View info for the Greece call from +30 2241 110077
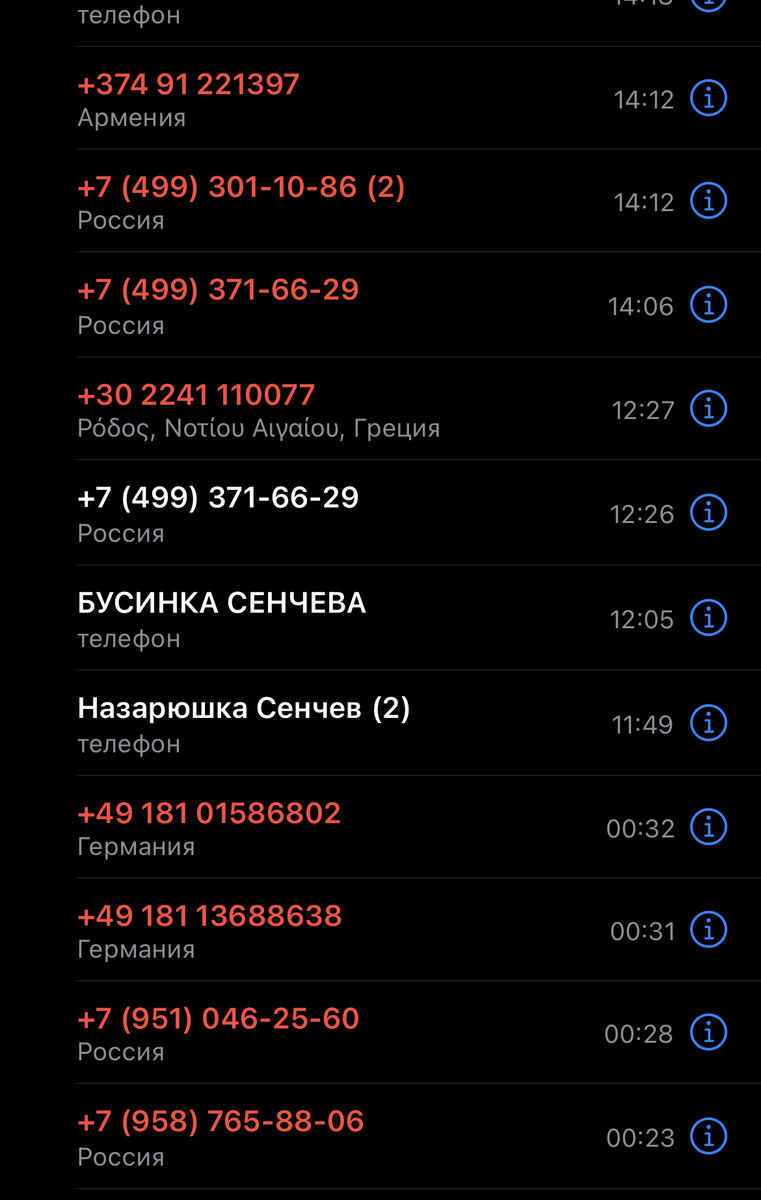Viewport: 761px width, 1200px height. (x=708, y=408)
